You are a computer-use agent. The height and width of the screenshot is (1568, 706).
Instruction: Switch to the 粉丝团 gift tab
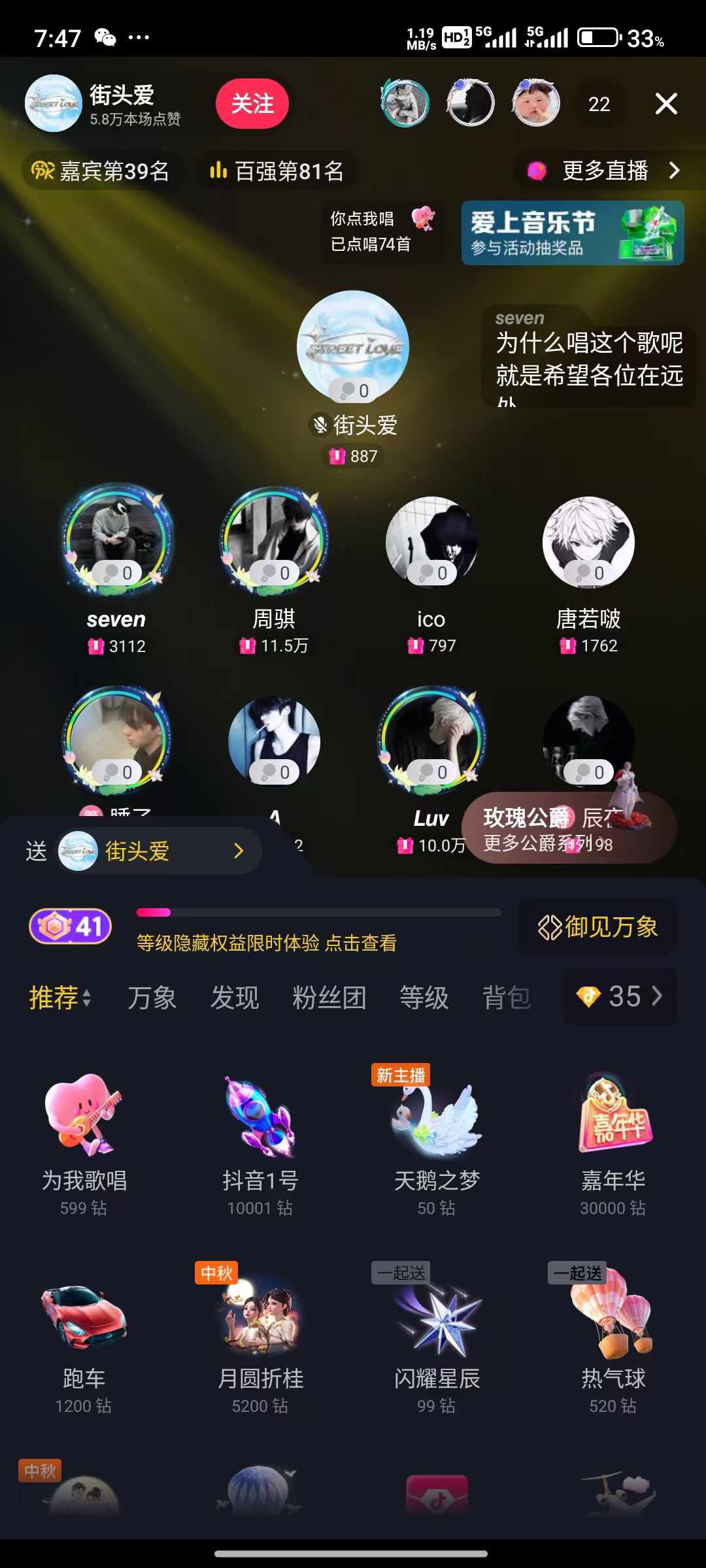point(329,998)
